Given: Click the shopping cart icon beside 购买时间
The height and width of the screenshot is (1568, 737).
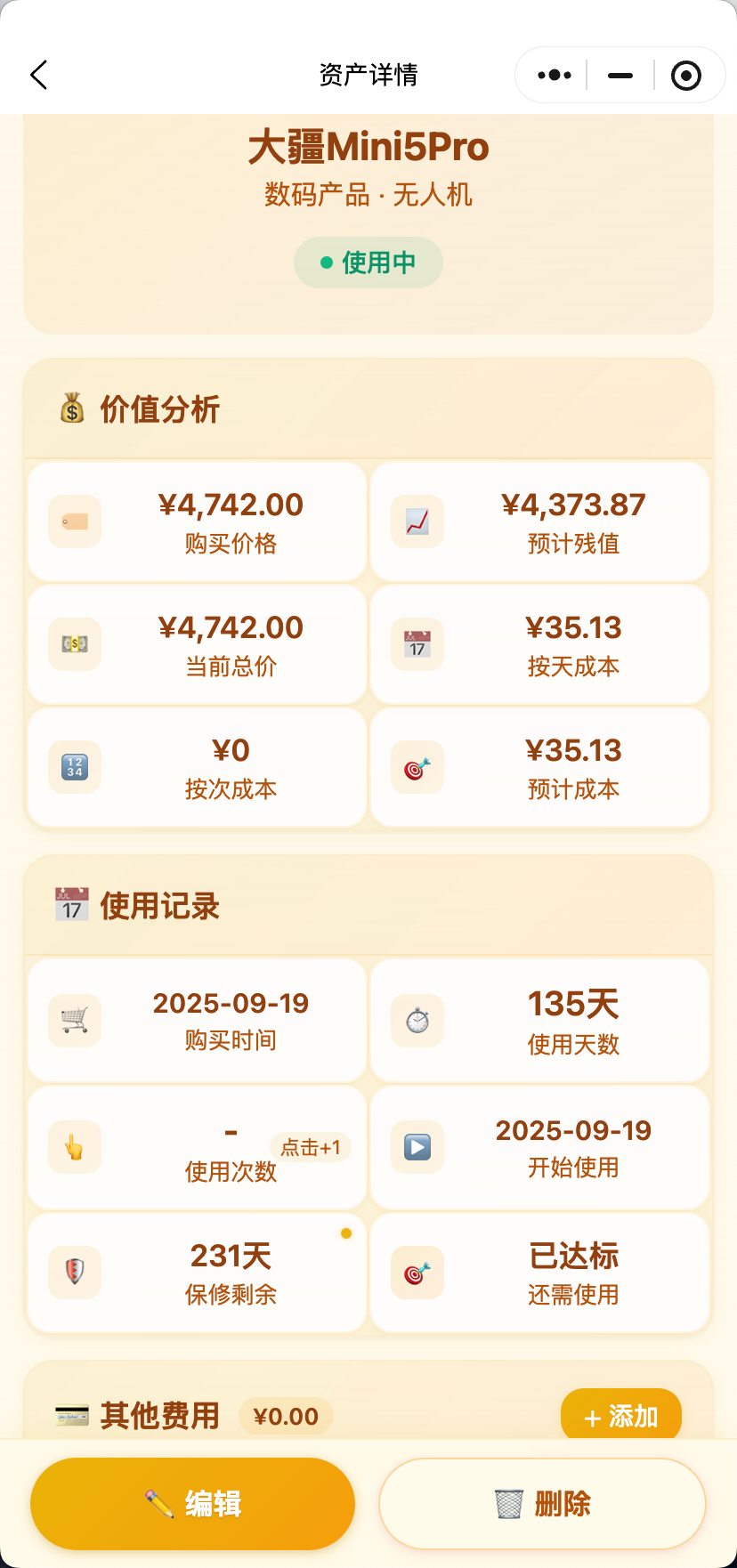Looking at the screenshot, I should point(74,1020).
